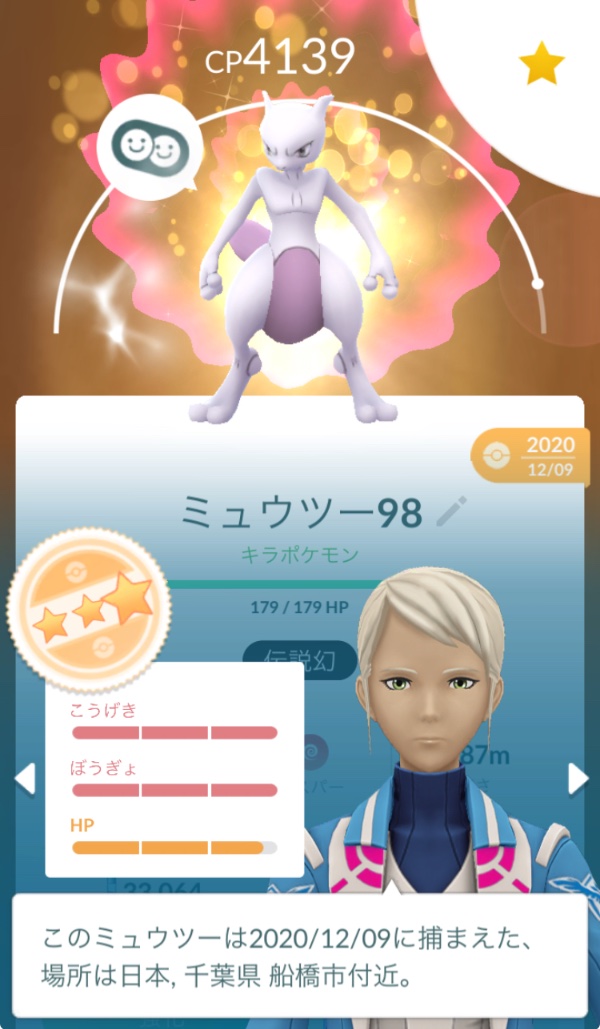Edit the nickname ミュウツー98 with pencil
The width and height of the screenshot is (600, 1029).
(x=452, y=511)
